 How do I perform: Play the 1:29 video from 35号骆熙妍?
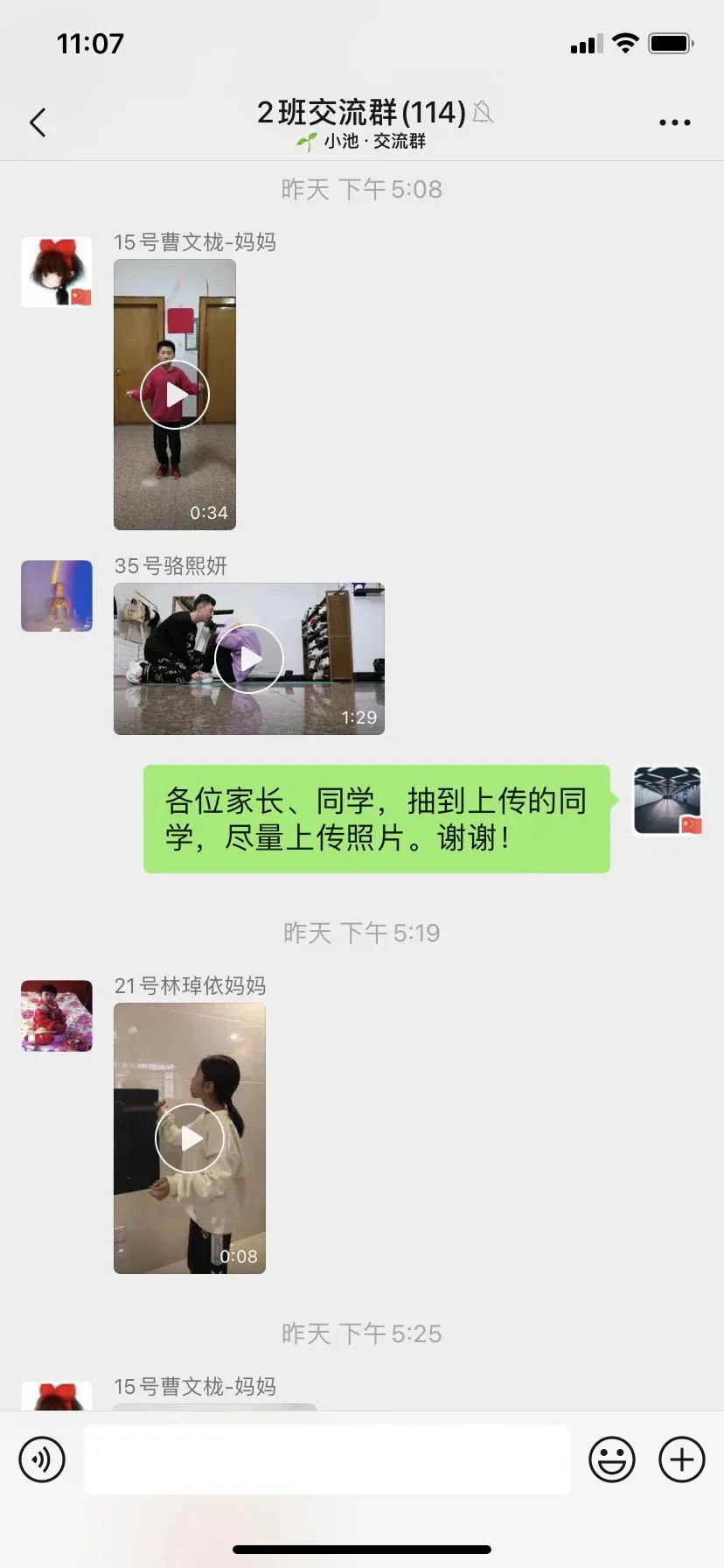click(249, 659)
